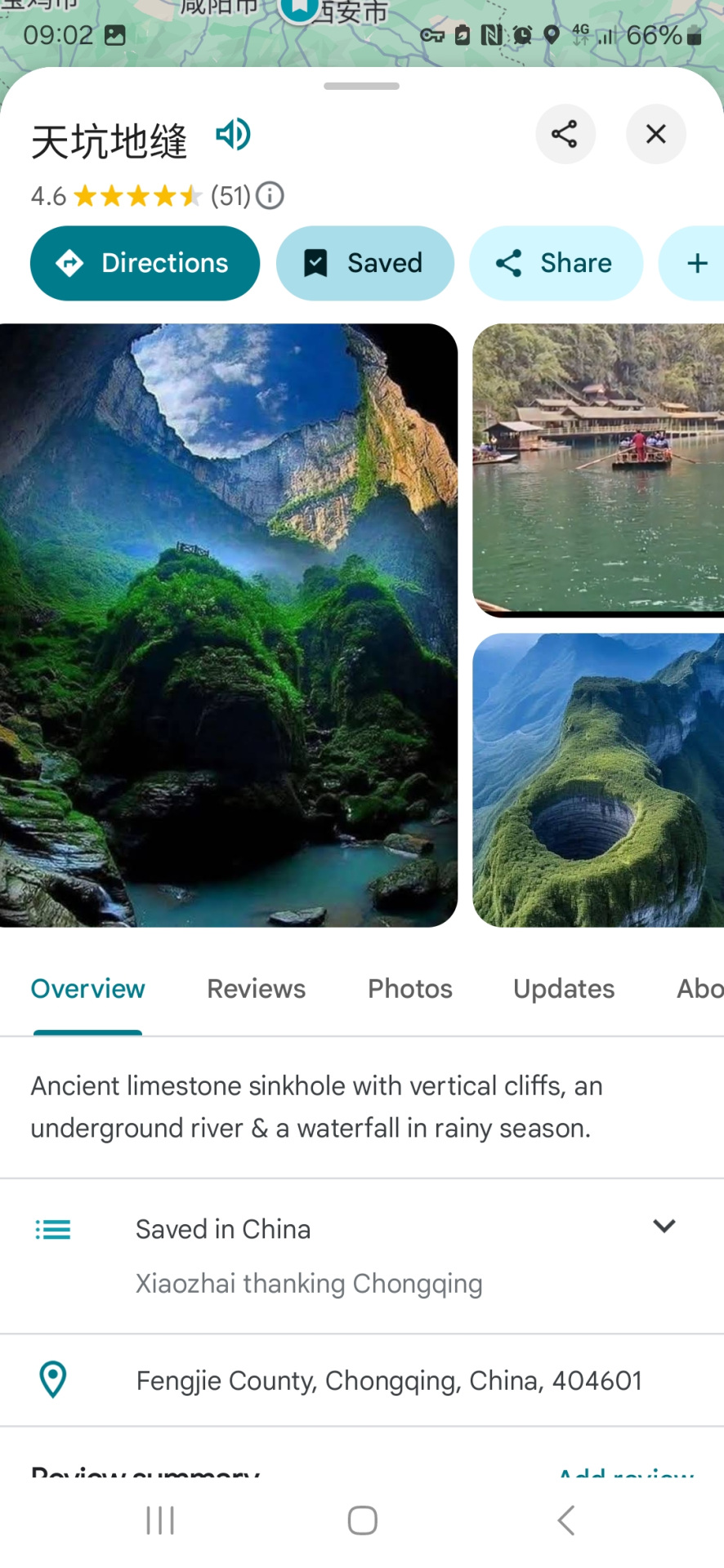Open the Fengjie County address row

pos(389,1381)
